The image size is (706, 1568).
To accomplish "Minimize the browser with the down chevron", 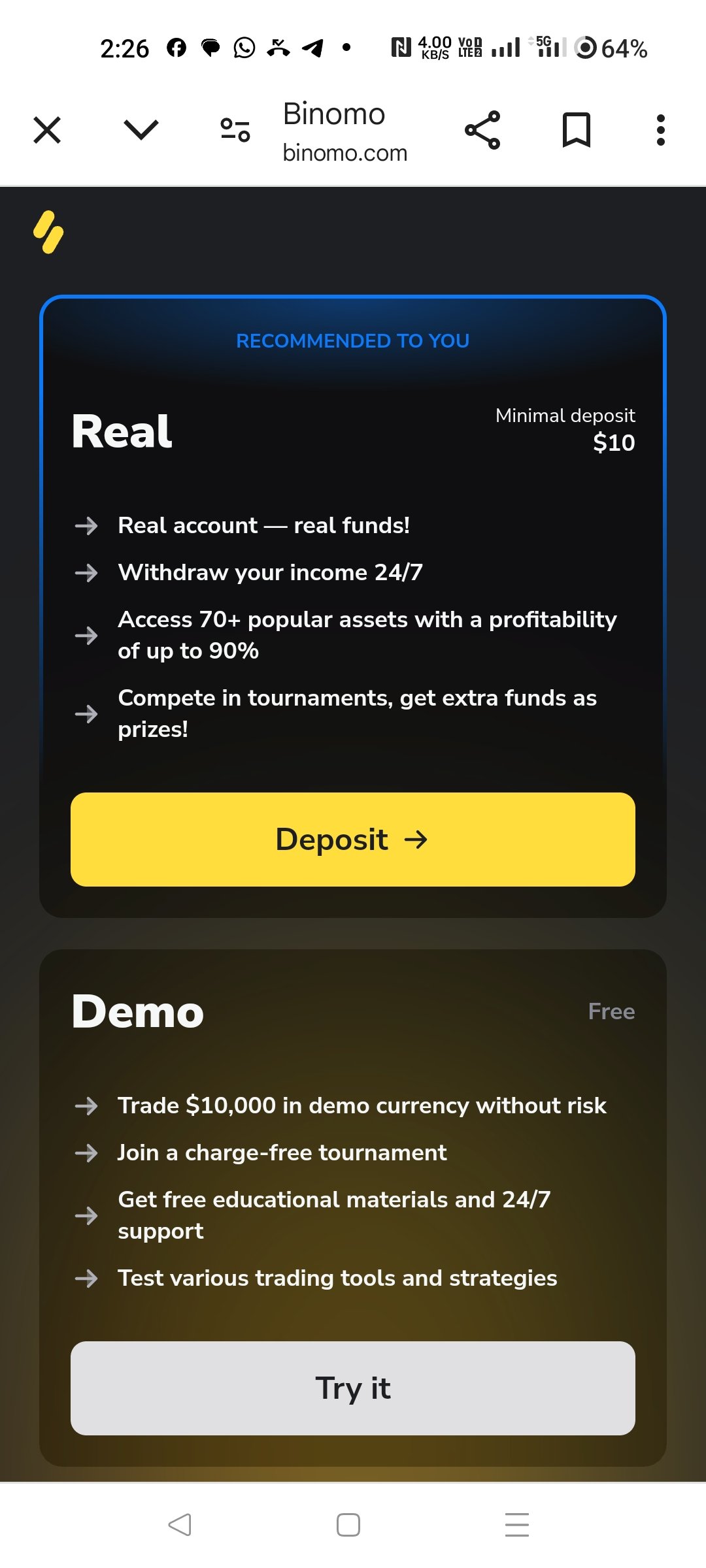I will click(141, 130).
